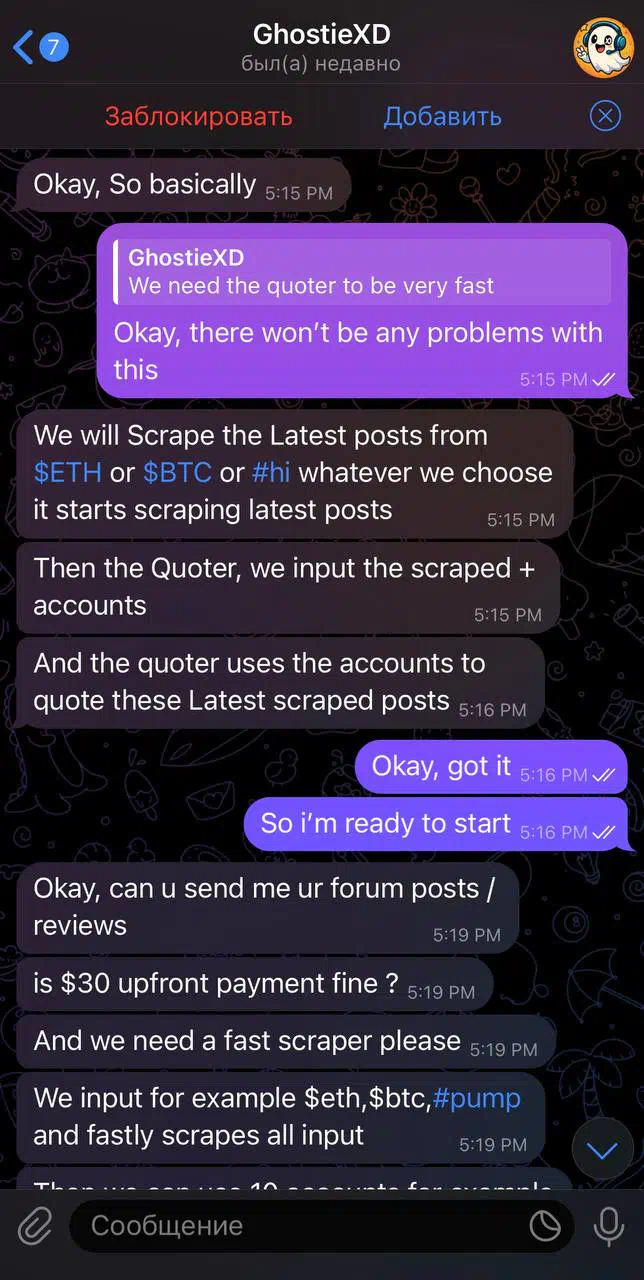The image size is (644, 1280).
Task: Open the quoted GhostieXD reply preview
Action: click(x=361, y=272)
